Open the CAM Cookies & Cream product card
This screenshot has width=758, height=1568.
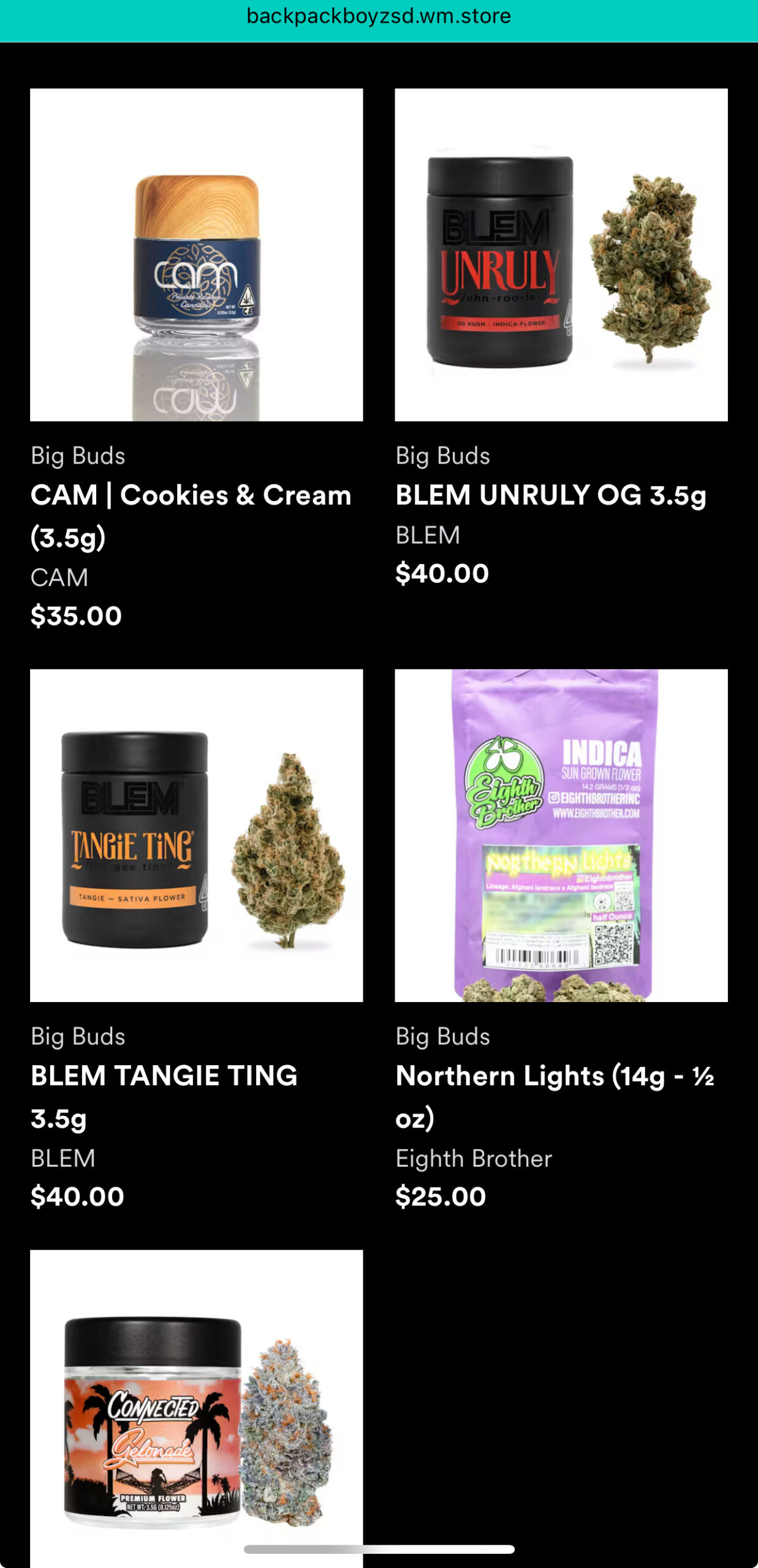(x=196, y=255)
